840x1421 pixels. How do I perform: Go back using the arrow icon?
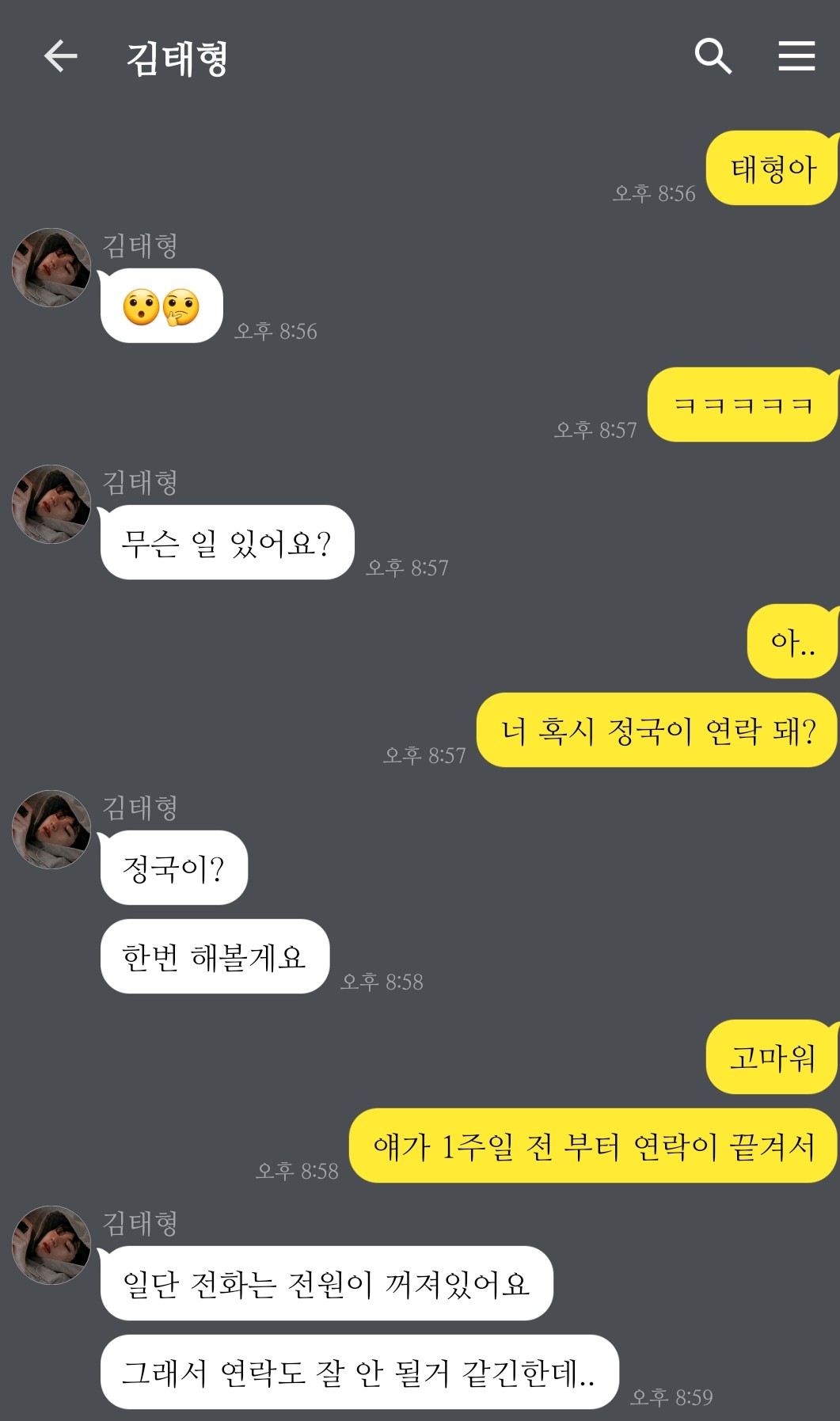pos(60,56)
